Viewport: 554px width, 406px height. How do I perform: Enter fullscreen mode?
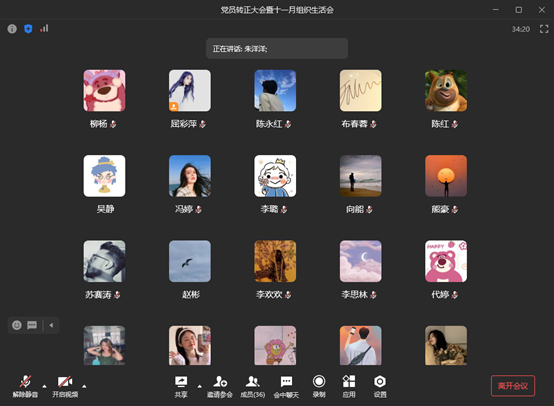point(544,29)
